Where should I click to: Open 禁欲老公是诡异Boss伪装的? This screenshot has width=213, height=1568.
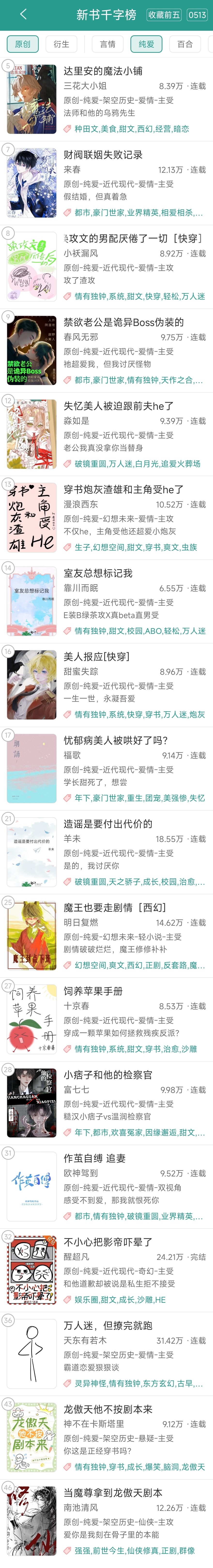click(x=123, y=322)
